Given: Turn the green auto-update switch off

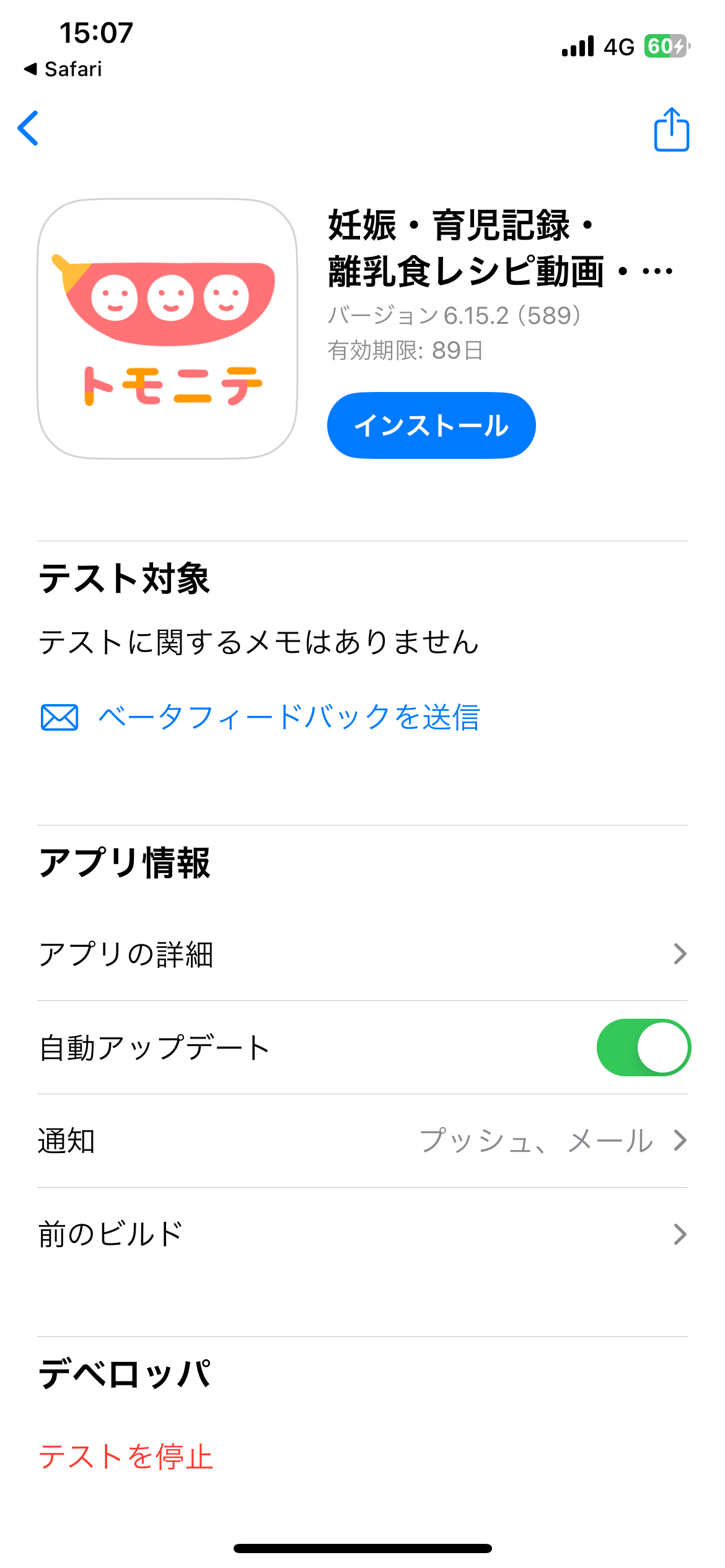Looking at the screenshot, I should tap(644, 1048).
